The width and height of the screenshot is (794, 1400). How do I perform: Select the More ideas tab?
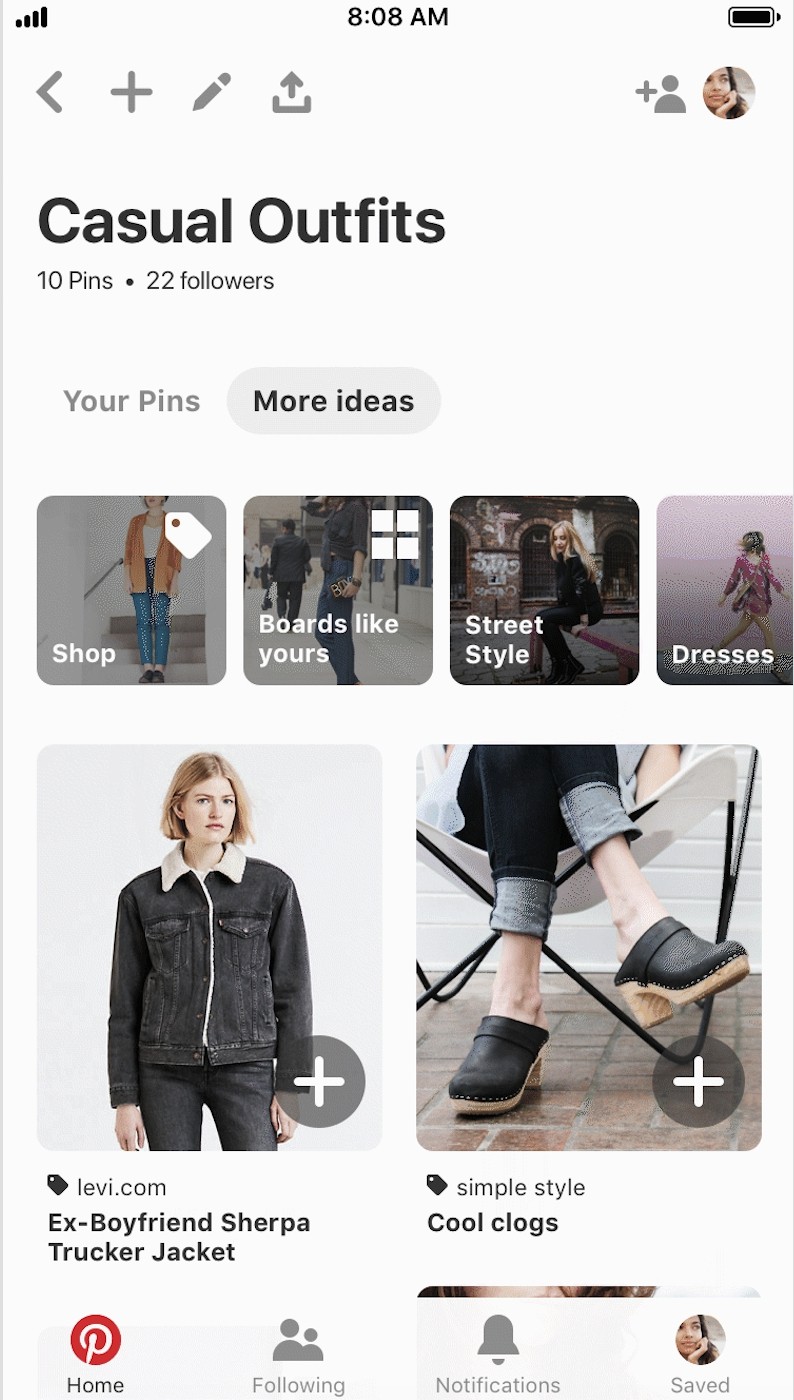(x=334, y=401)
